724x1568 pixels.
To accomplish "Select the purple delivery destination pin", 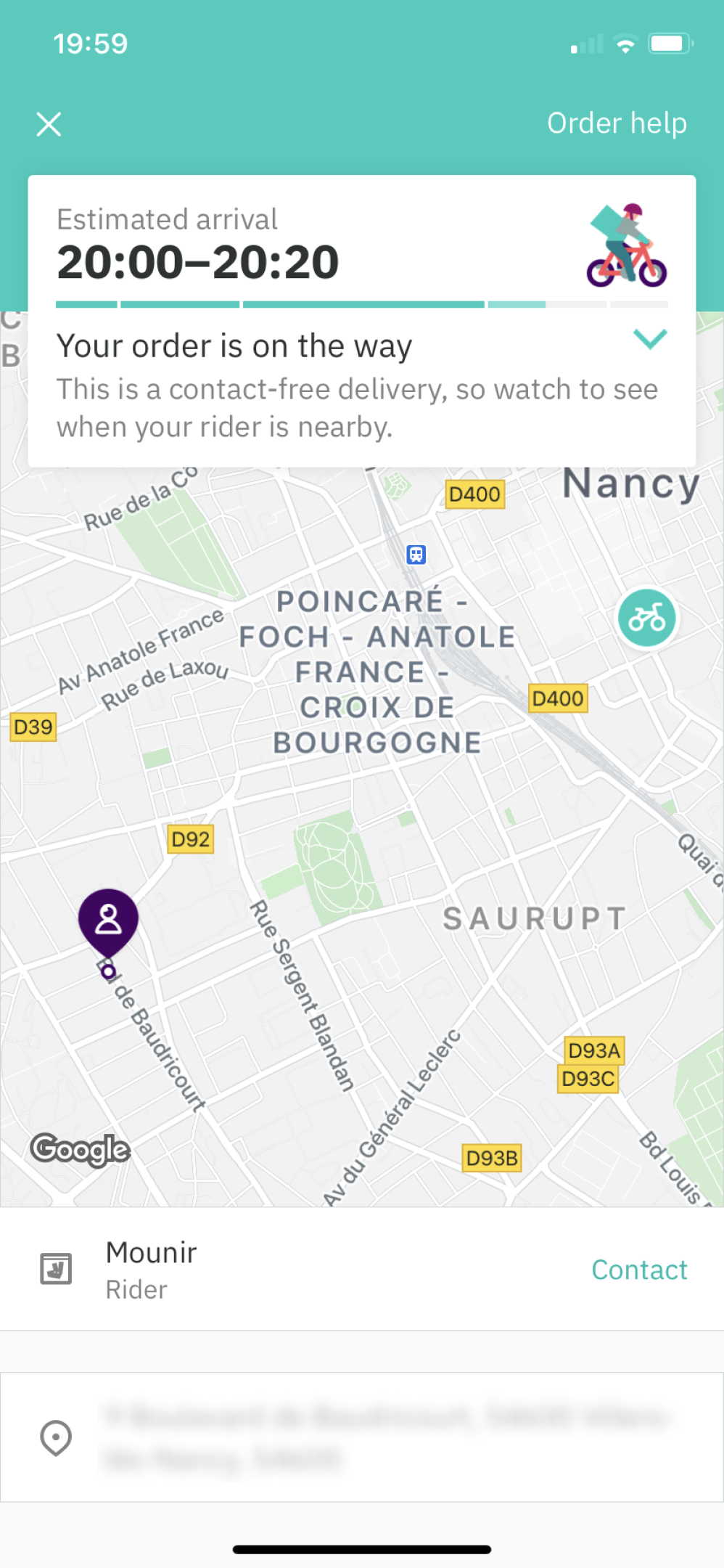I will pyautogui.click(x=107, y=920).
